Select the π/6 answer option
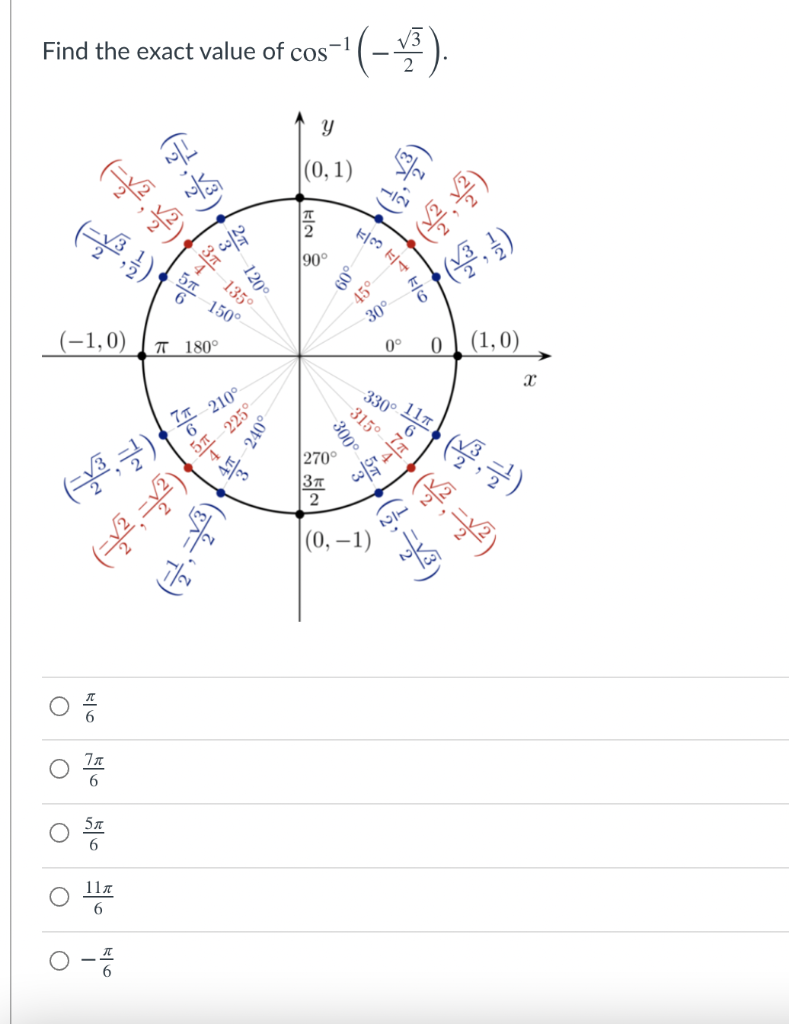The width and height of the screenshot is (789, 1024). 58,708
